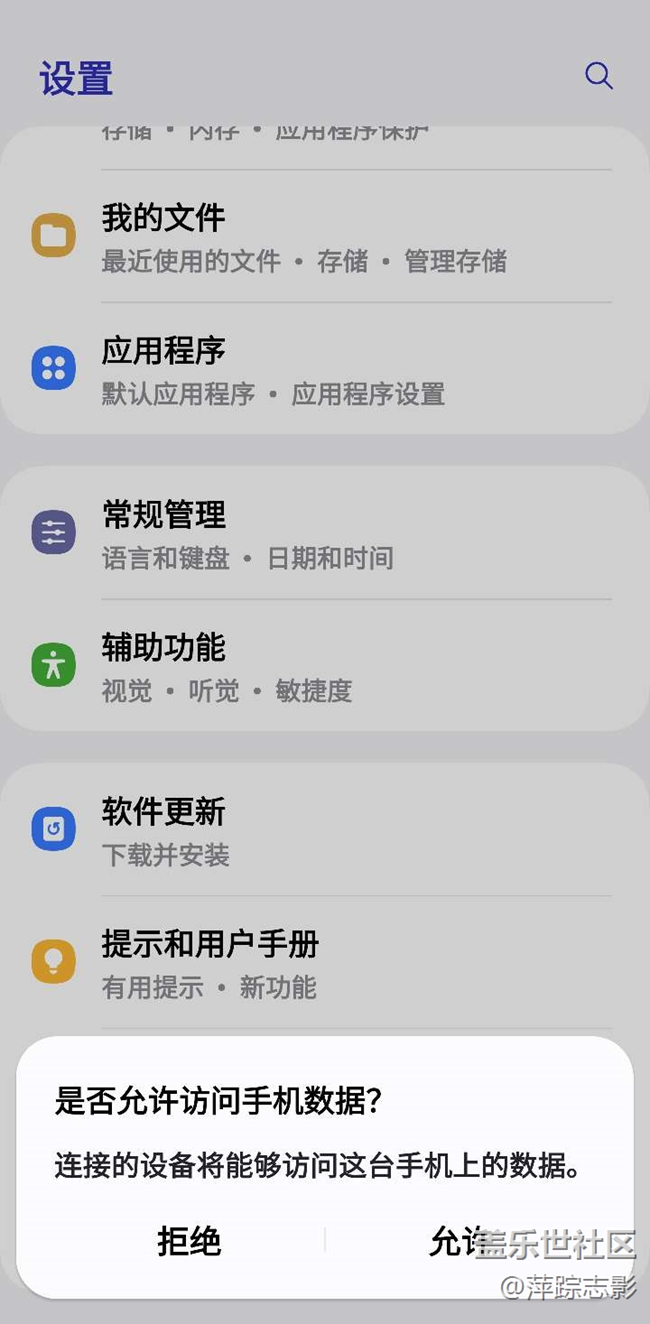650x1324 pixels.
Task: Tap 允许 to grant phone data access
Action: pyautogui.click(x=460, y=1241)
